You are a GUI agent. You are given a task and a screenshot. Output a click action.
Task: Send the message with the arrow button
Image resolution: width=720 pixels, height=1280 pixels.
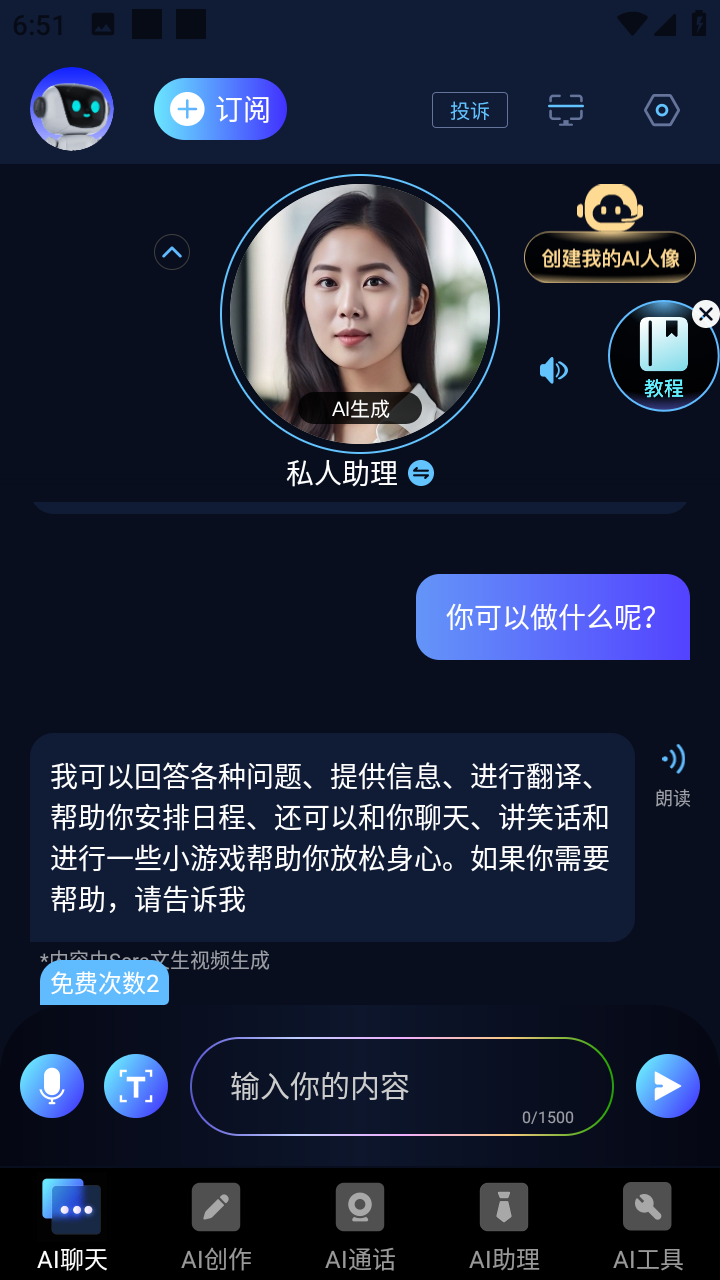[668, 1086]
